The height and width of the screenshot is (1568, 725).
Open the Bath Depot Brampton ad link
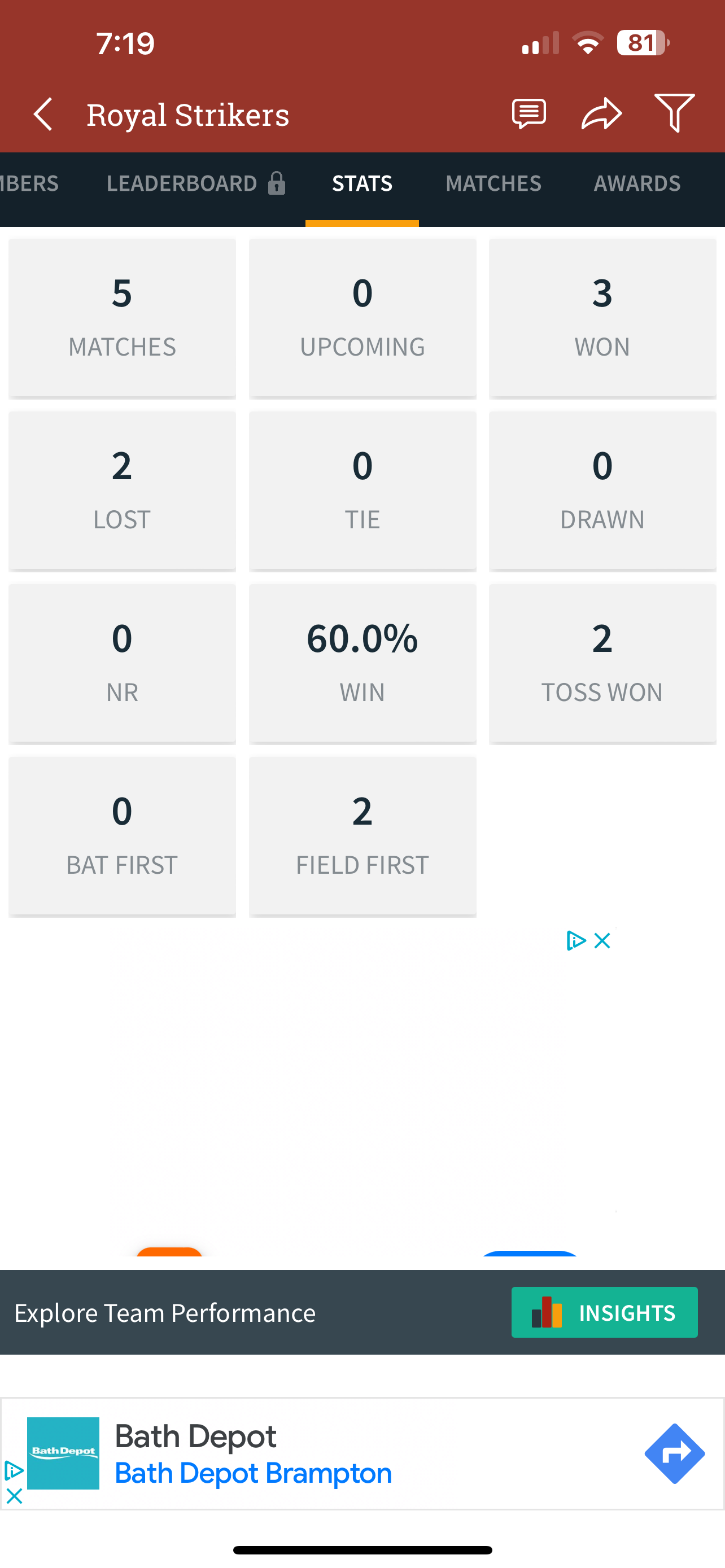[253, 1473]
